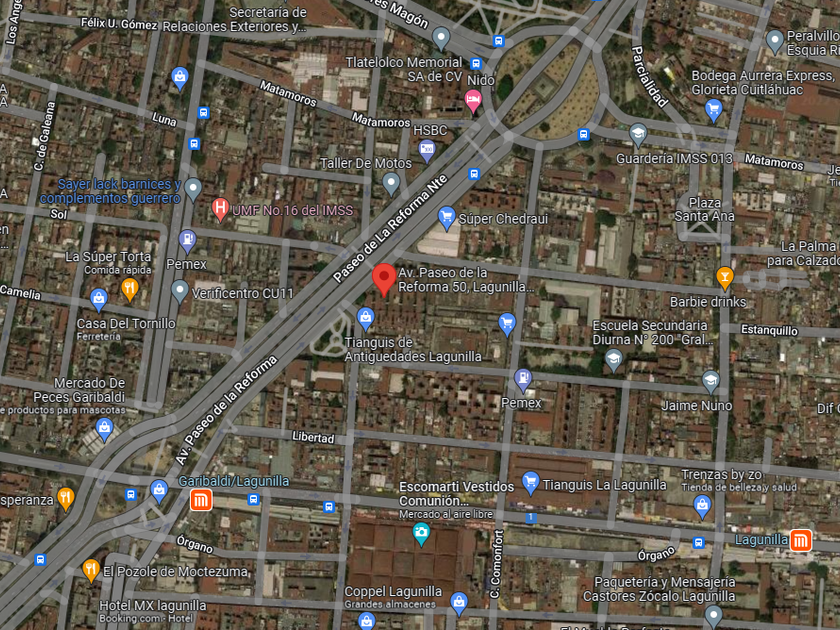Select the Pemex marker near Verificentro CU11

[187, 240]
